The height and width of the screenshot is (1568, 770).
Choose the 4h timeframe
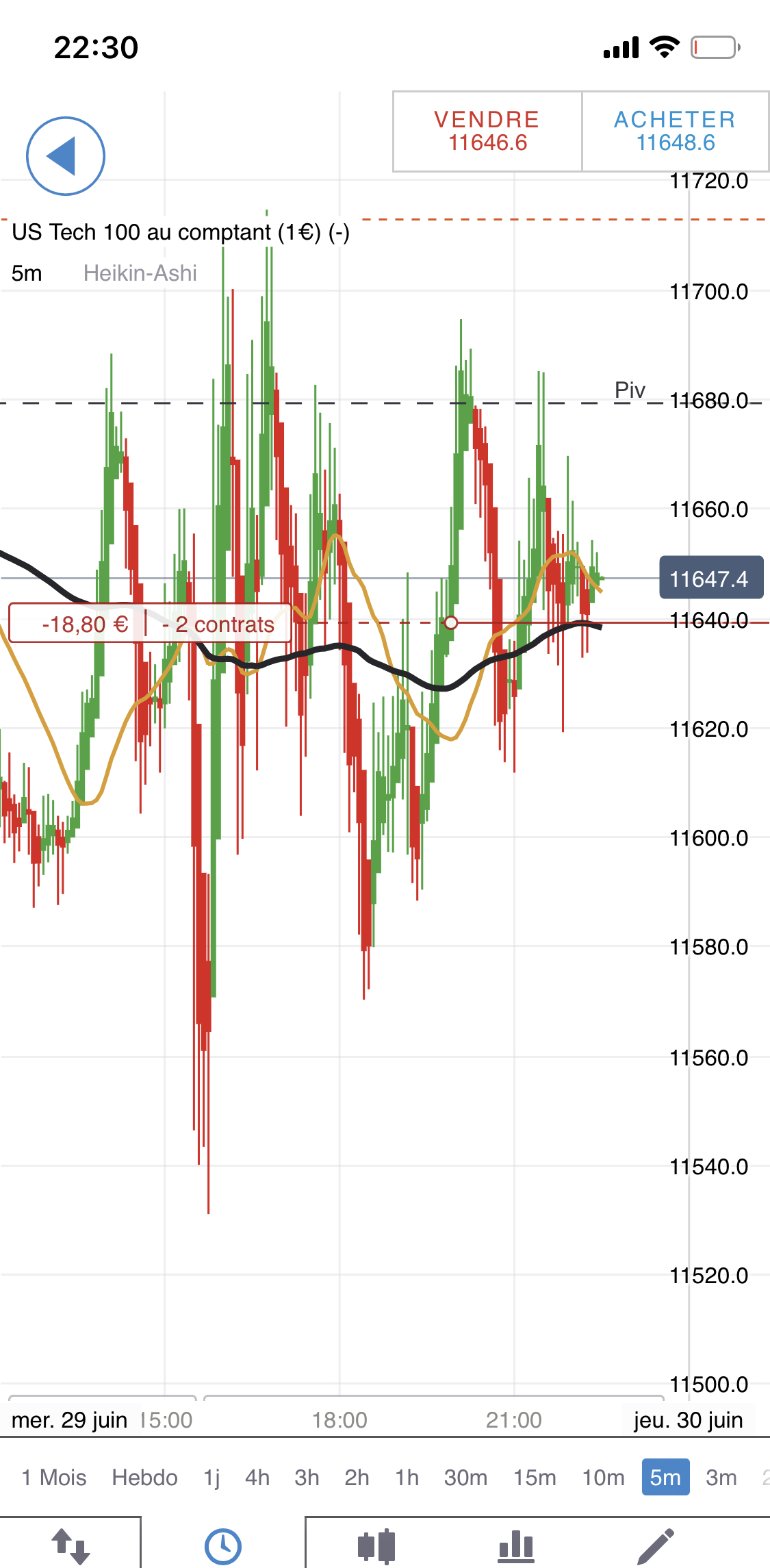tap(257, 1477)
